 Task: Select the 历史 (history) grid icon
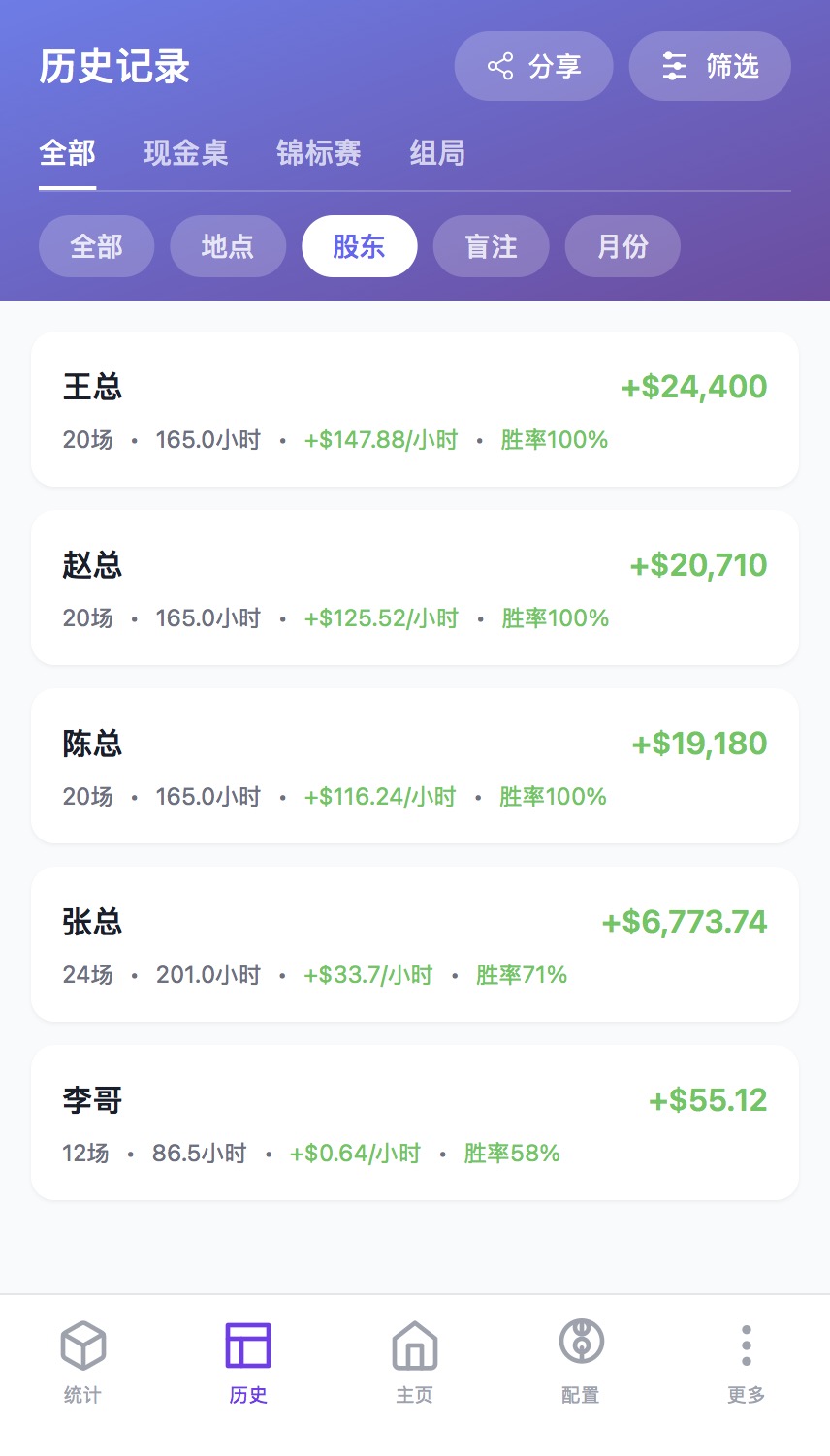(248, 1345)
